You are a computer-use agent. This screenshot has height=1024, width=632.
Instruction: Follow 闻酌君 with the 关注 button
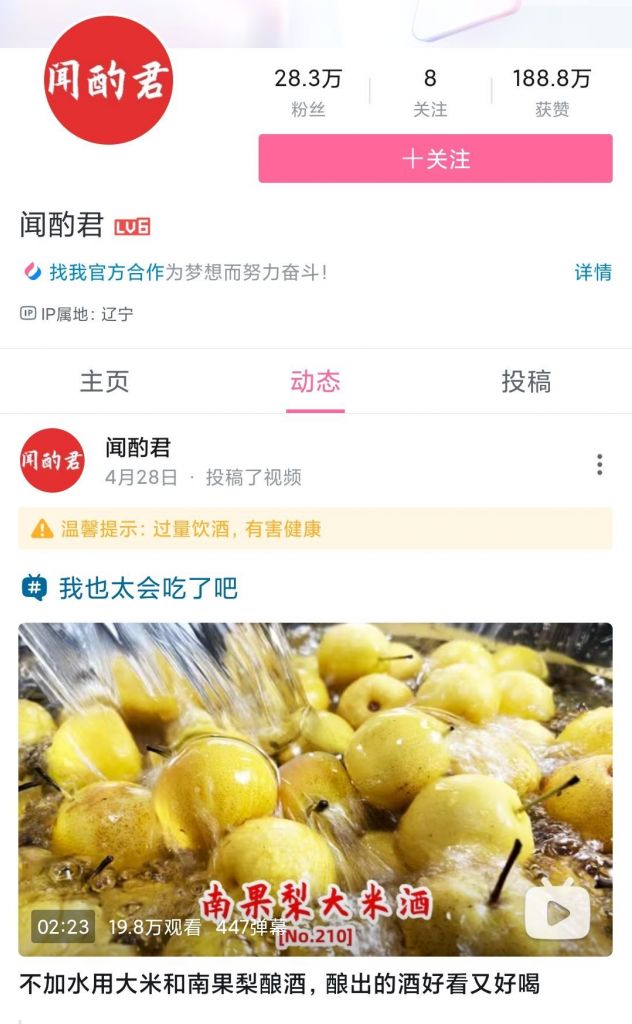click(x=435, y=159)
